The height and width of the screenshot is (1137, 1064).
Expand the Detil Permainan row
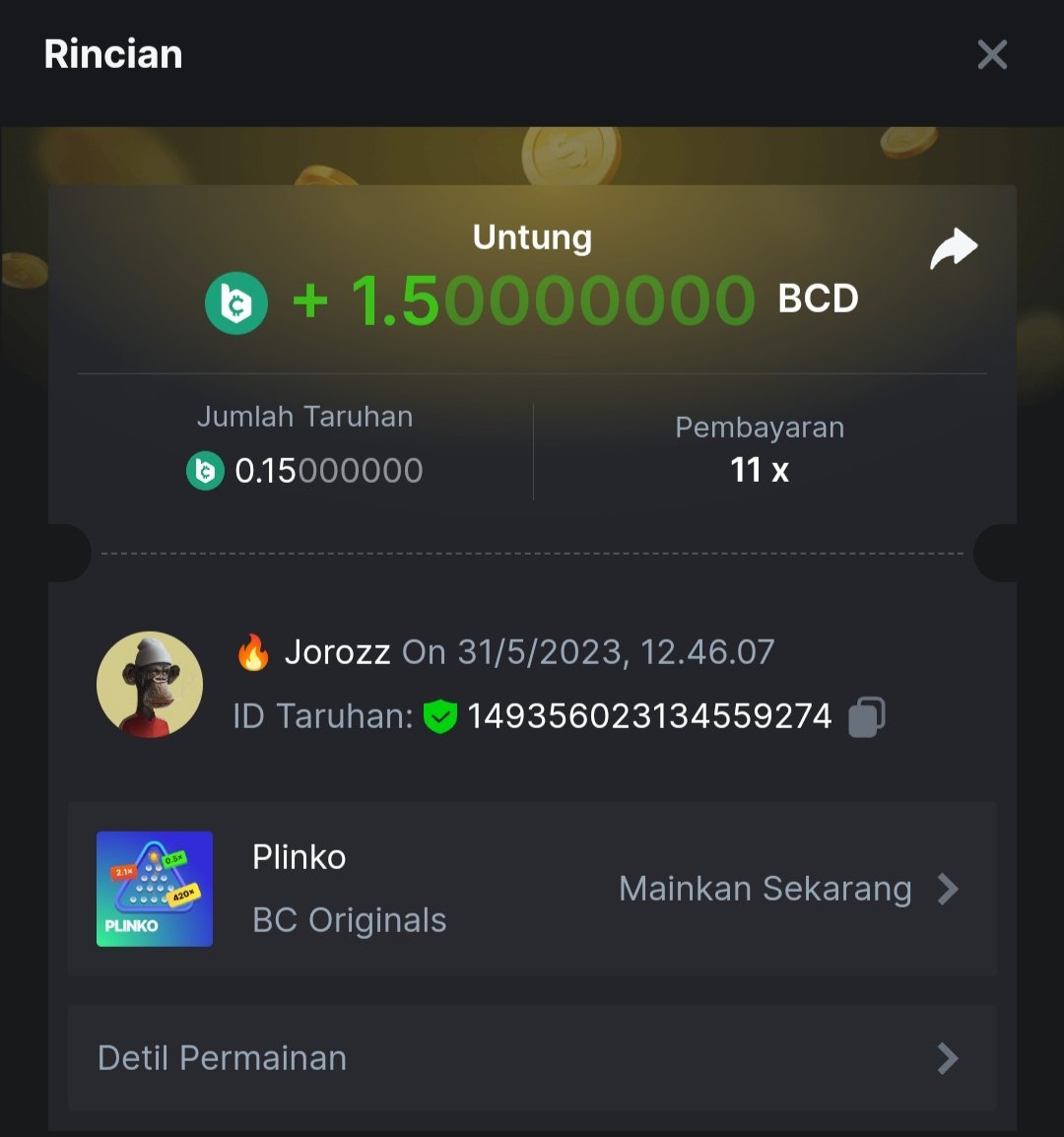532,1058
